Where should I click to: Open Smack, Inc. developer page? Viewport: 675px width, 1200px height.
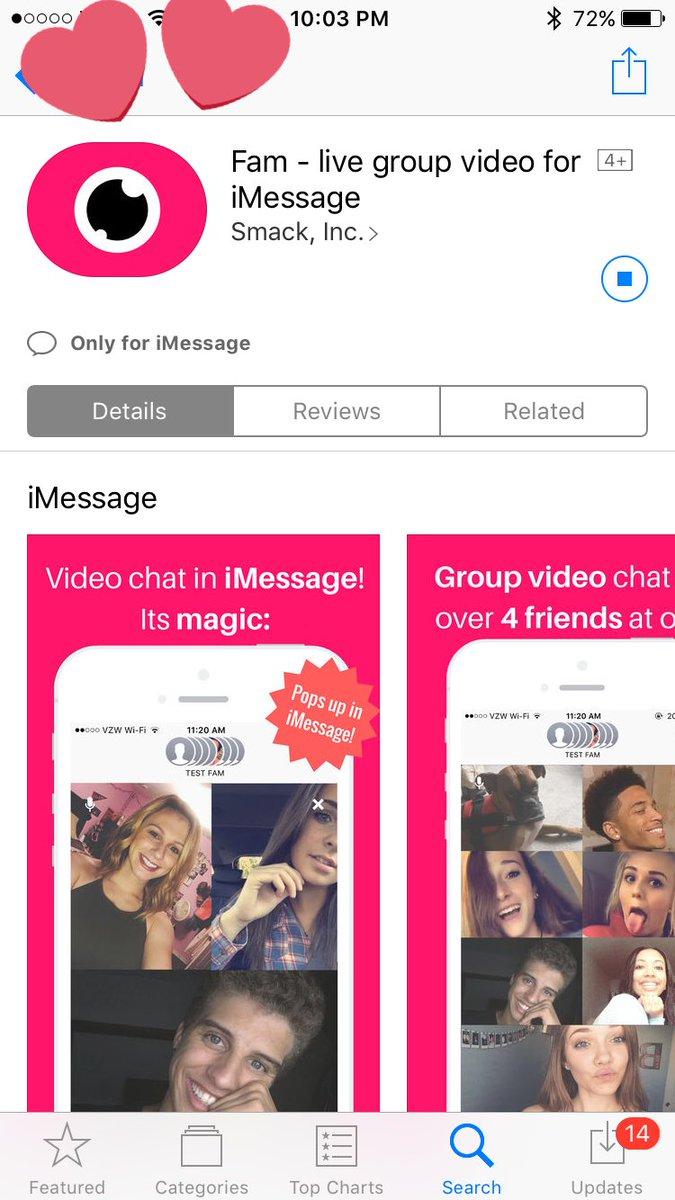click(304, 233)
